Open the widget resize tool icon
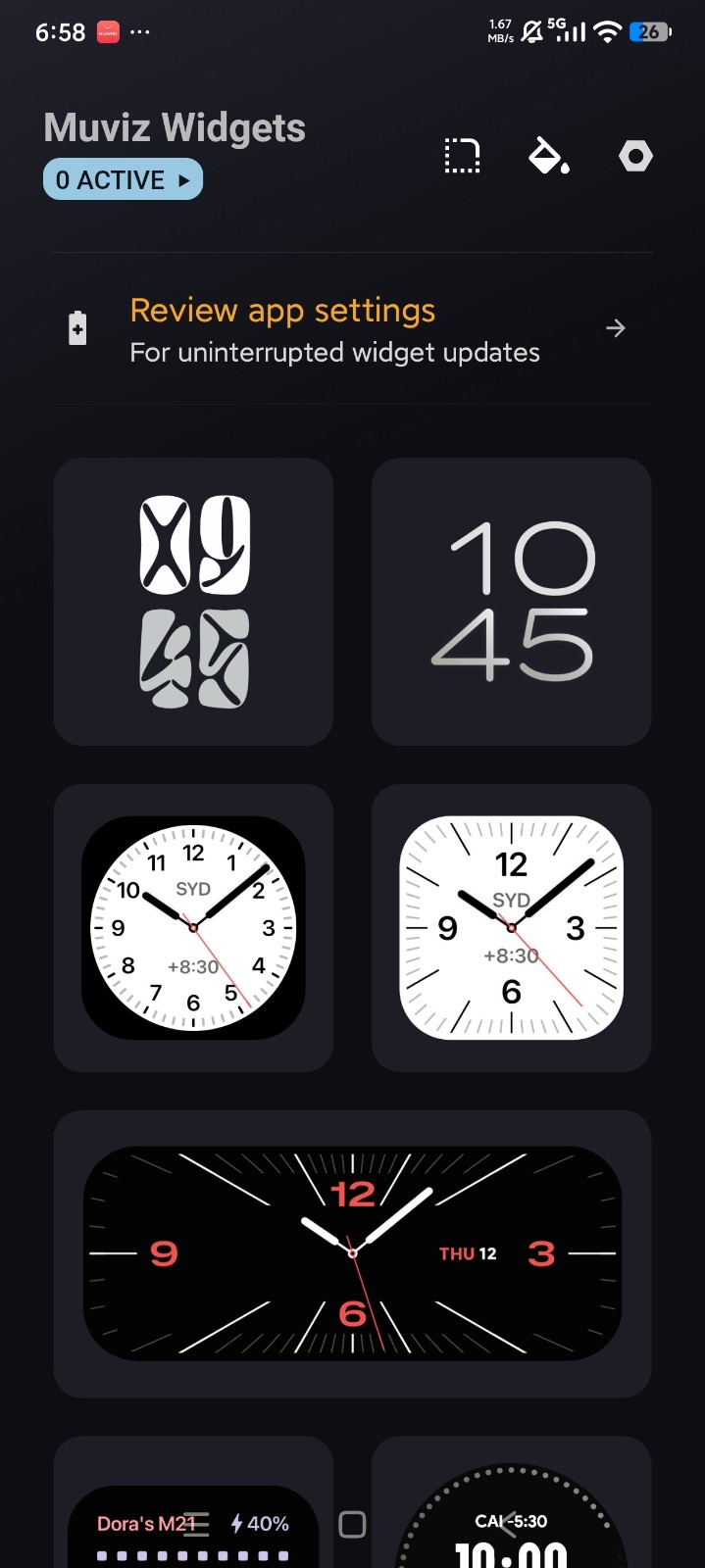The height and width of the screenshot is (1568, 705). (x=462, y=156)
